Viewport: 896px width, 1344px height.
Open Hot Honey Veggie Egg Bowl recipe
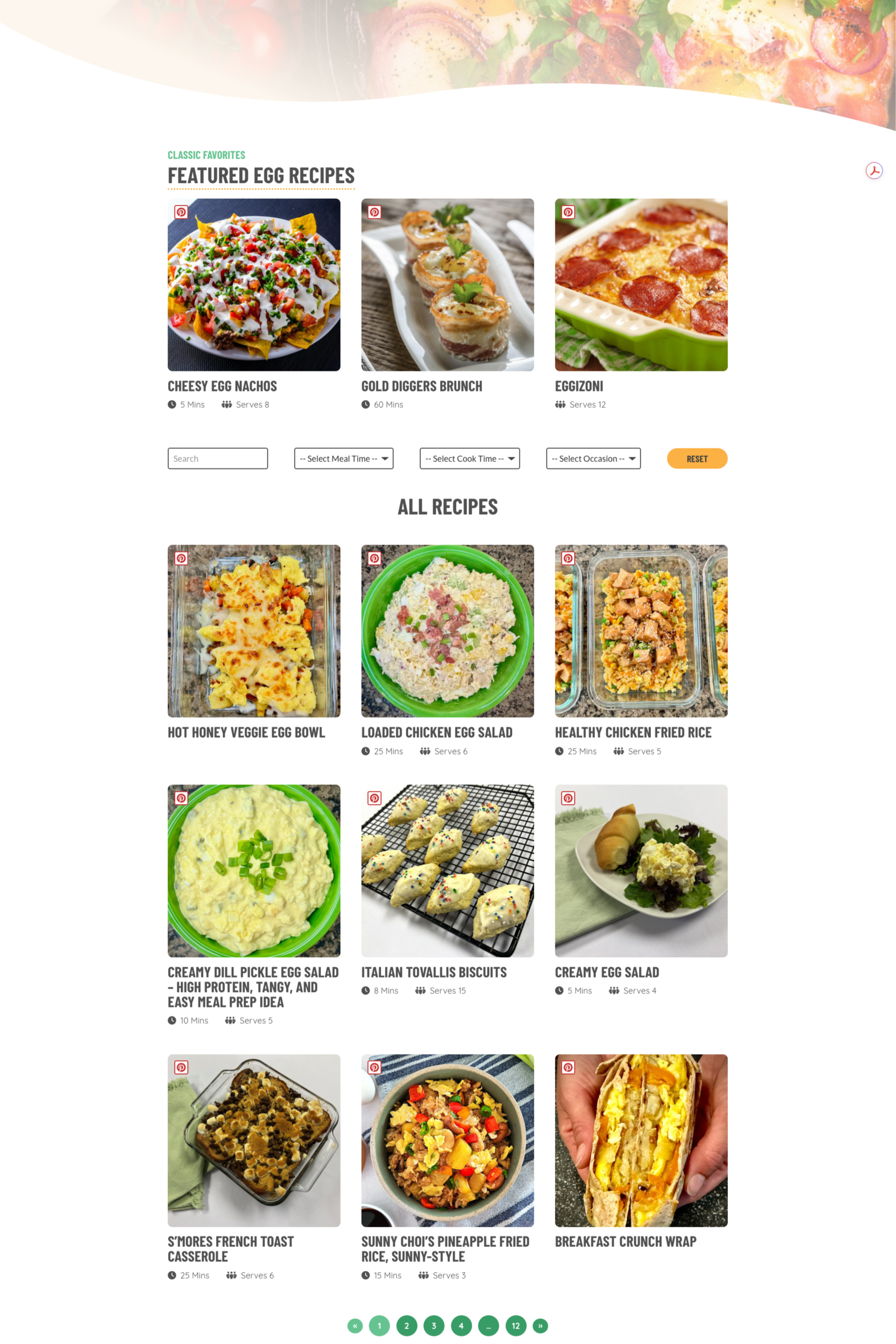click(246, 733)
